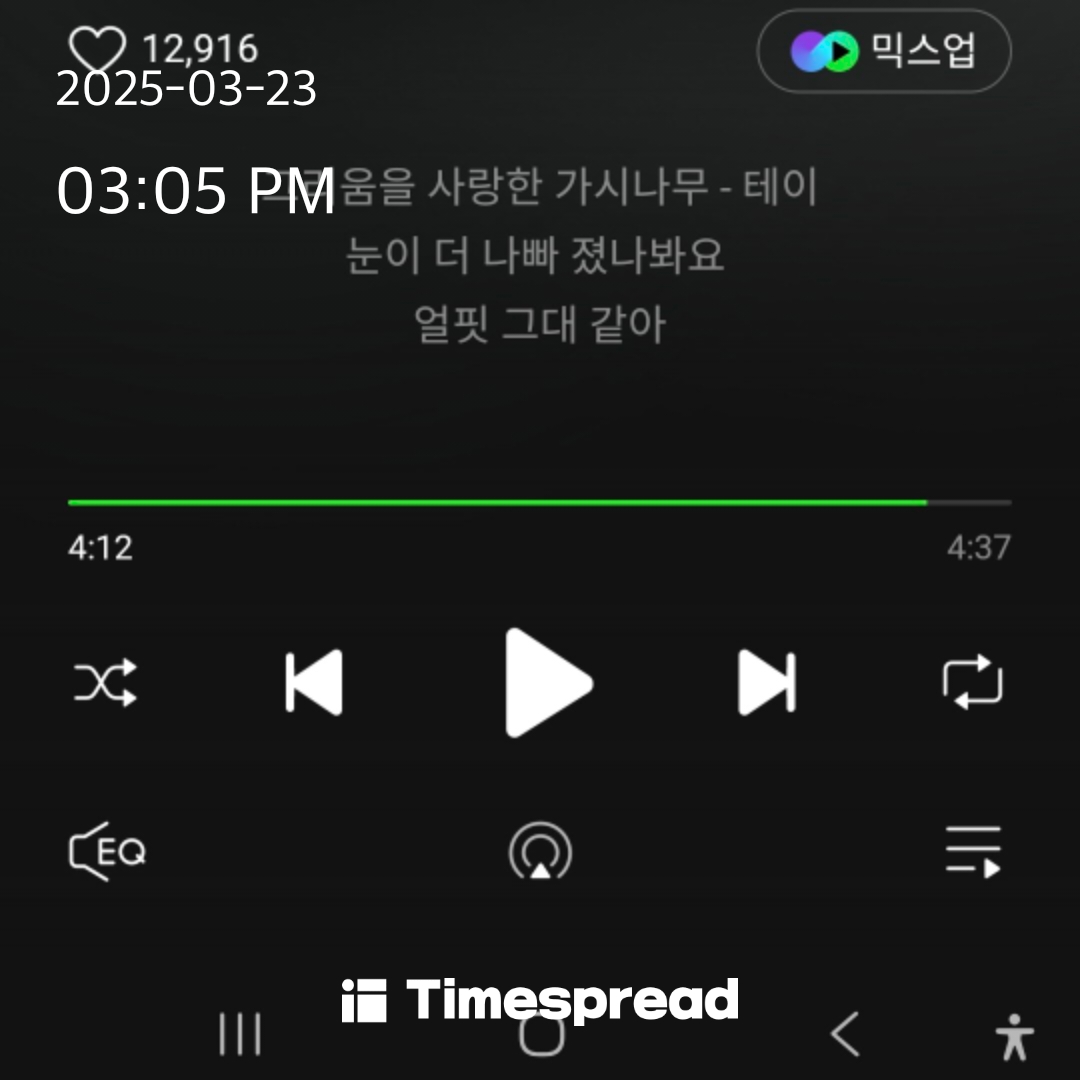This screenshot has width=1080, height=1080.
Task: Tap the green playback progress bar
Action: pos(498,502)
